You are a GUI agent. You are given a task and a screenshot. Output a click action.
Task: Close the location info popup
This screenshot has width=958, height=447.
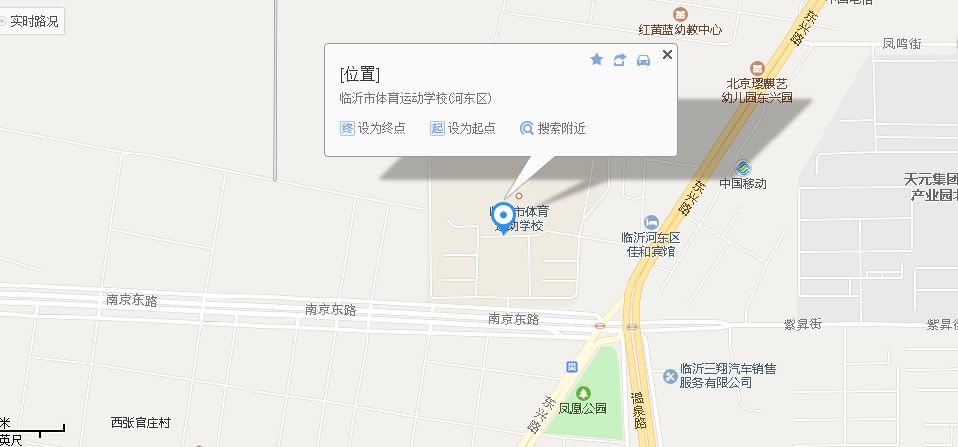668,55
